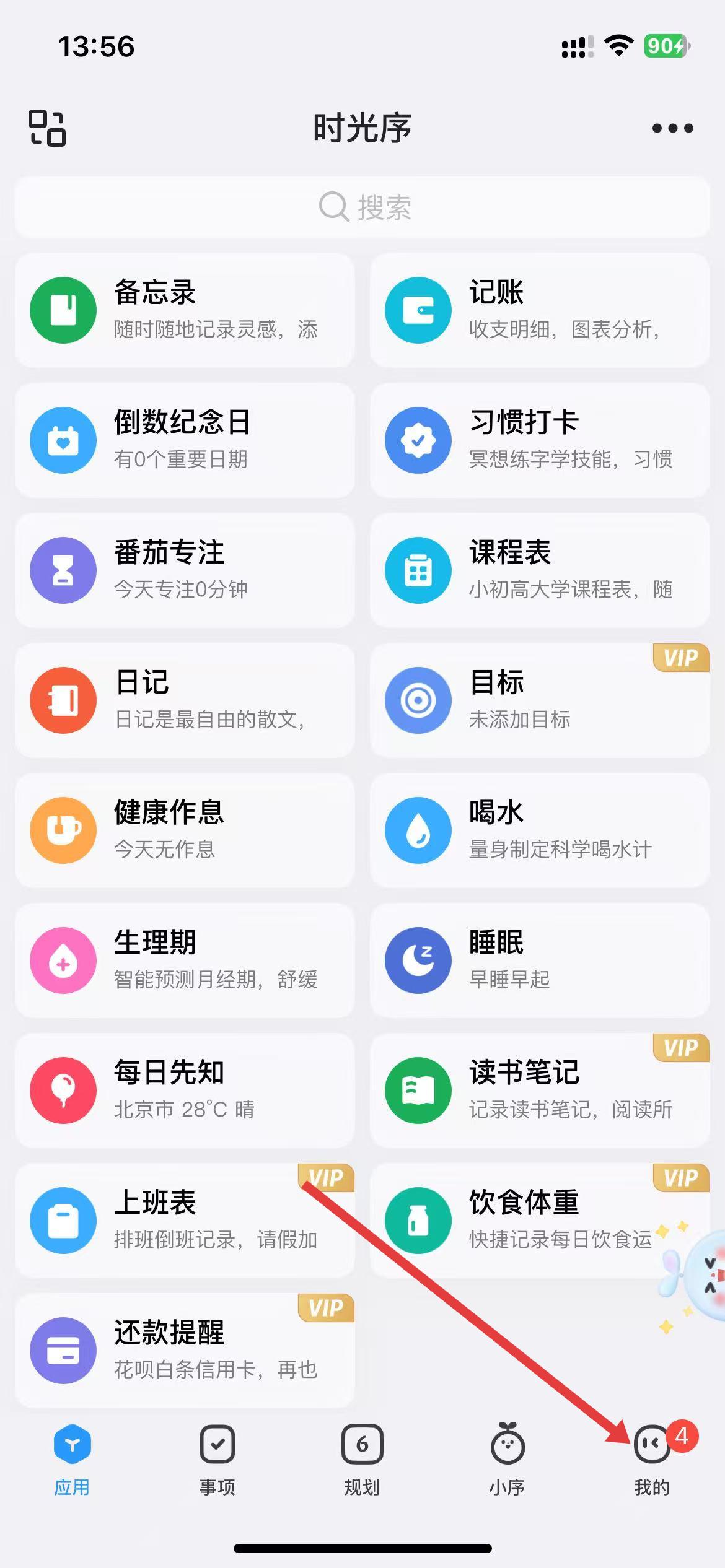Open the 备忘录 memo card
Screen dimensions: 725x1568
185,310
